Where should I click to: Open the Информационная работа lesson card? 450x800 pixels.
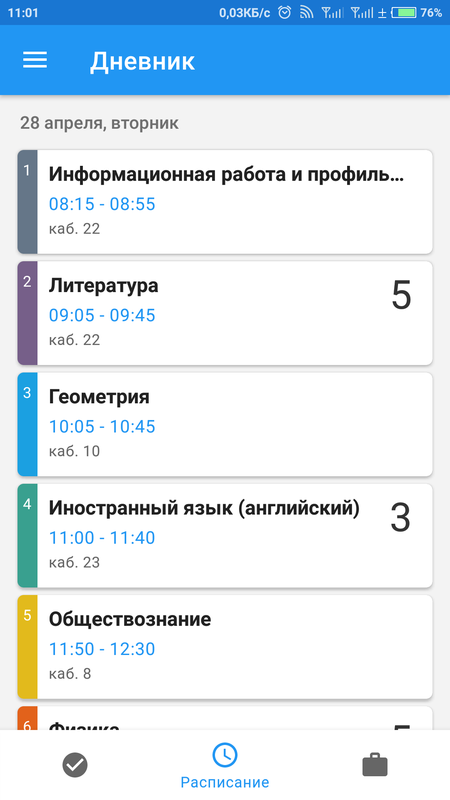click(225, 202)
